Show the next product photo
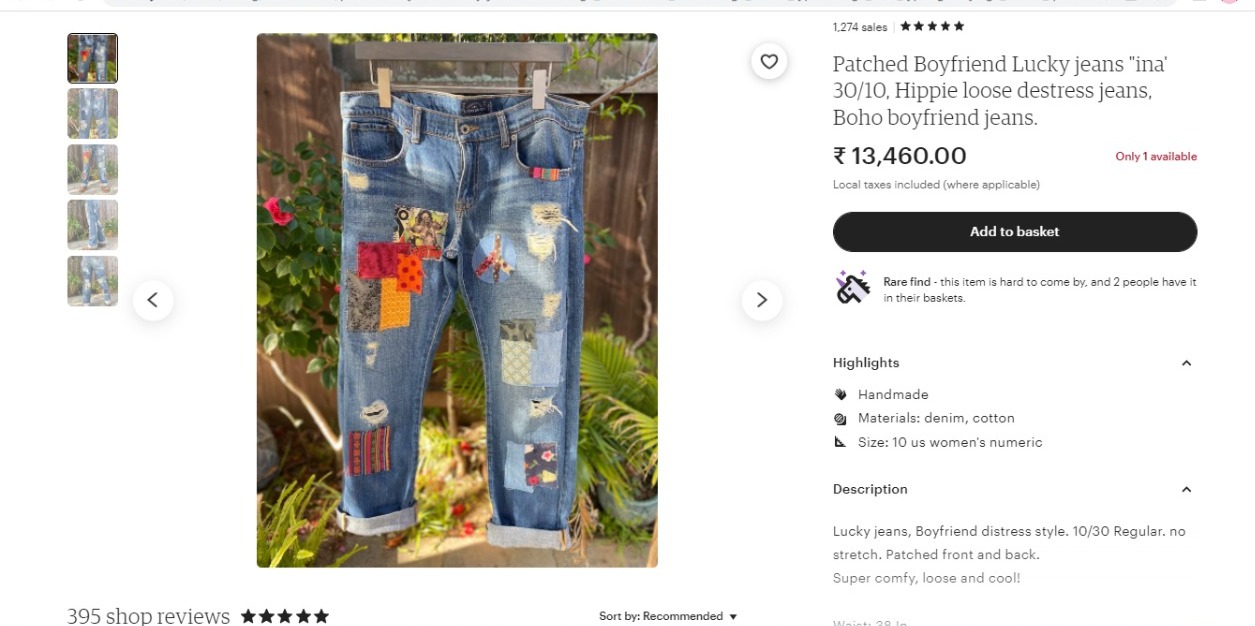The width and height of the screenshot is (1255, 626). pyautogui.click(x=761, y=300)
